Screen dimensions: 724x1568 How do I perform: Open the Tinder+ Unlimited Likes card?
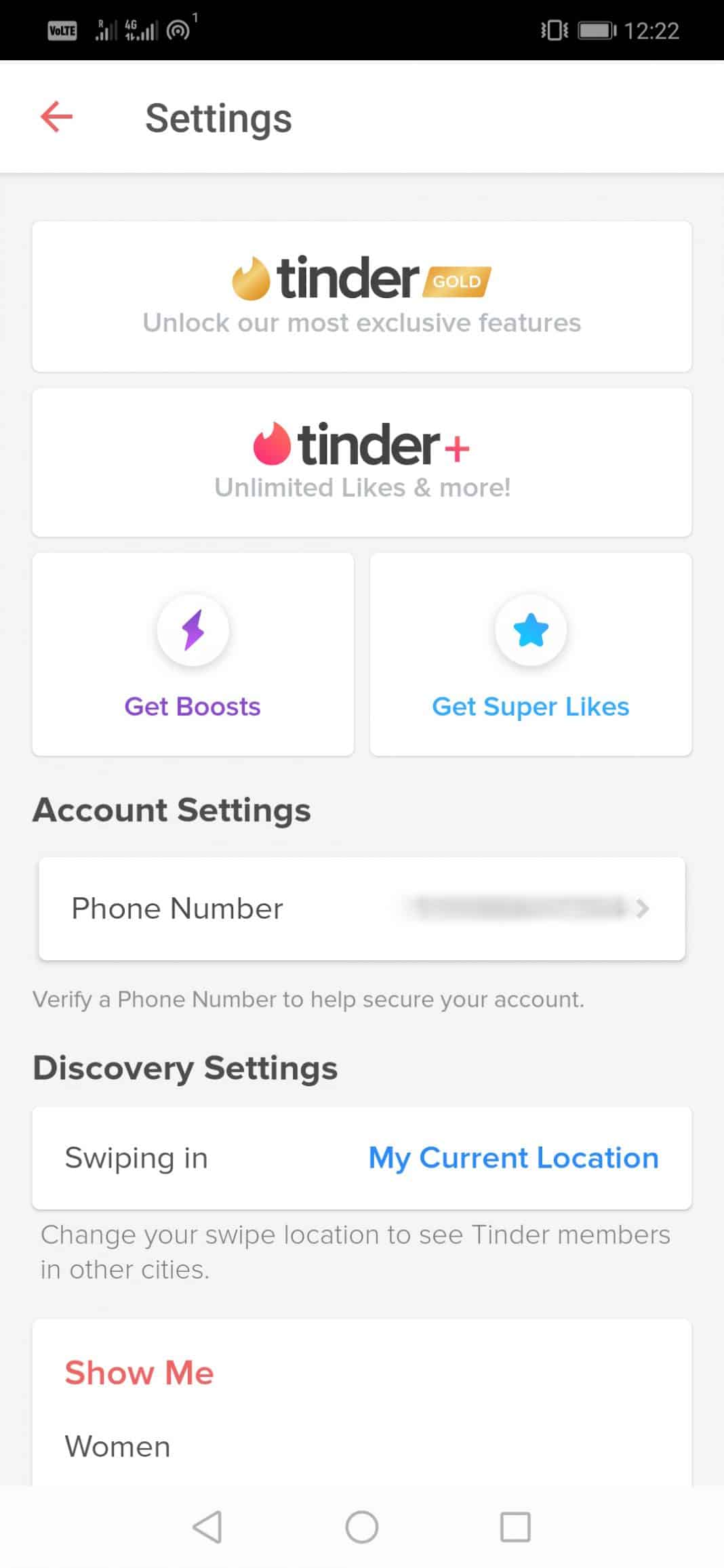click(362, 462)
